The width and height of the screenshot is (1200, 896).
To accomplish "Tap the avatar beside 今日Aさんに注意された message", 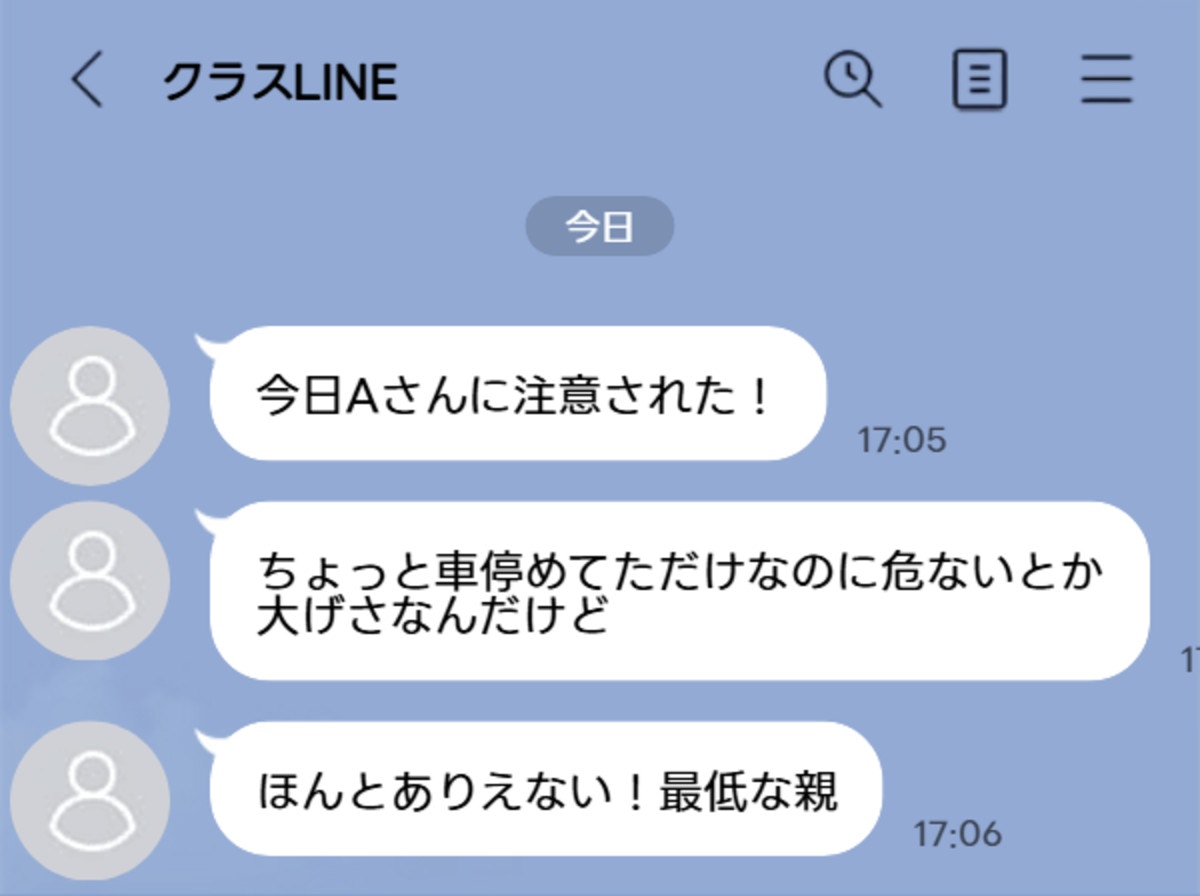I will 90,405.
